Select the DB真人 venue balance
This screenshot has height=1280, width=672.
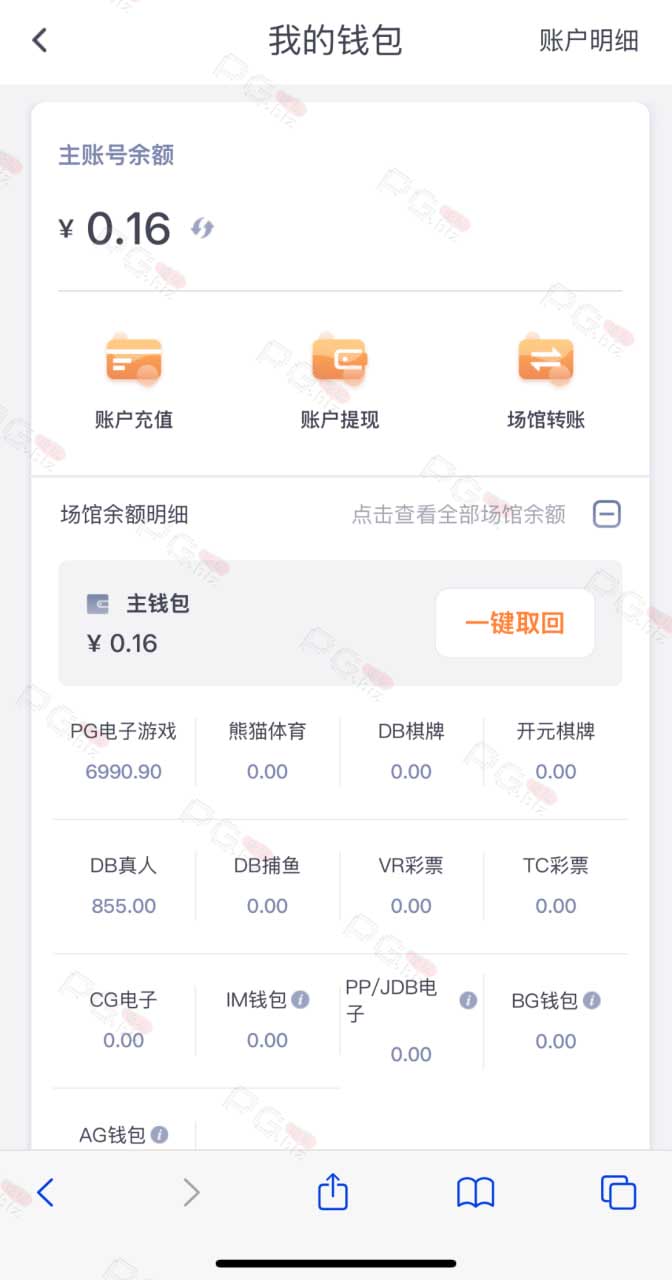pos(124,886)
